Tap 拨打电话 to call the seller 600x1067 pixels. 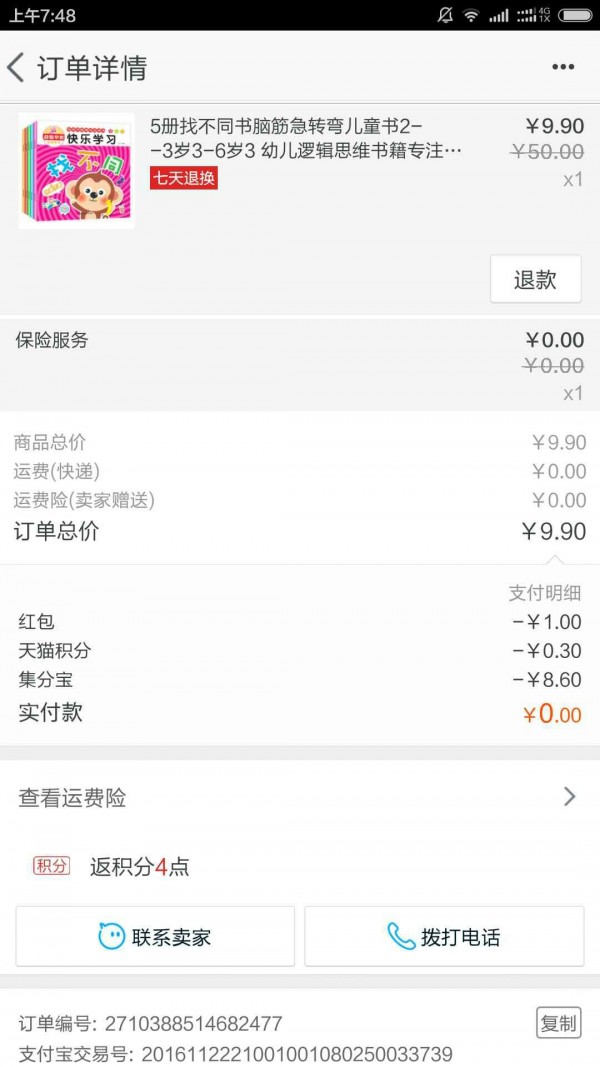(x=444, y=936)
